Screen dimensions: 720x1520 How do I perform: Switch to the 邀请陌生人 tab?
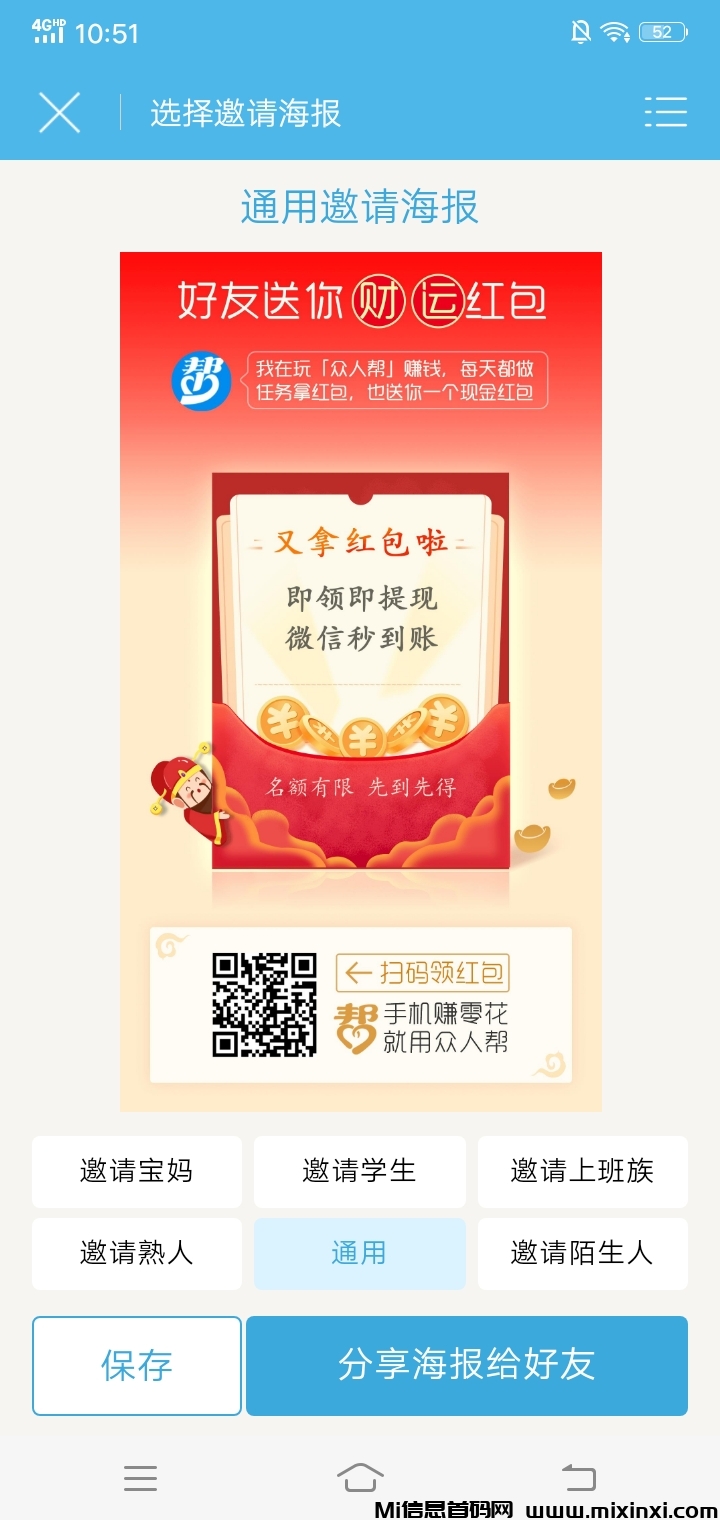click(582, 1253)
